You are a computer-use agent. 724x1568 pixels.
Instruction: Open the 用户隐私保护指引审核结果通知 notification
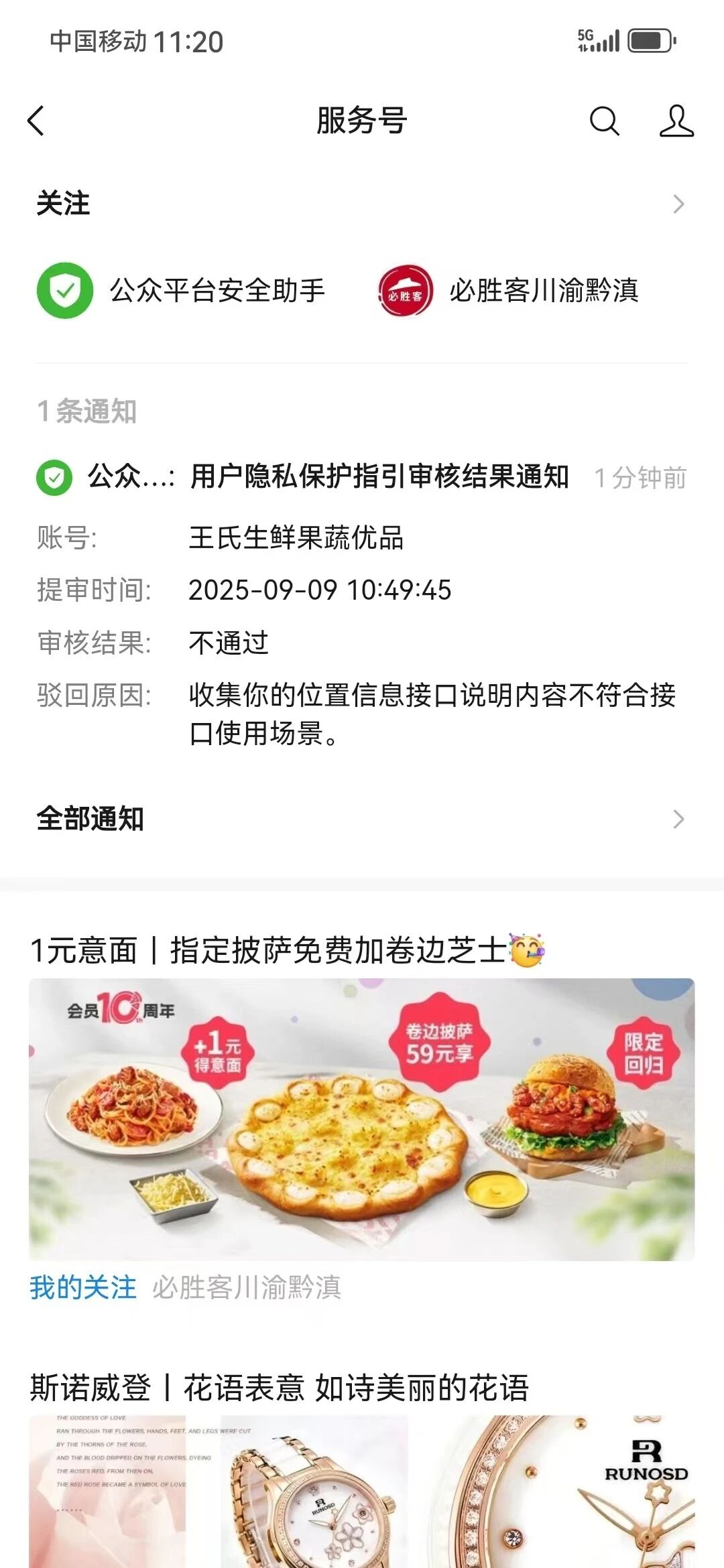[379, 477]
